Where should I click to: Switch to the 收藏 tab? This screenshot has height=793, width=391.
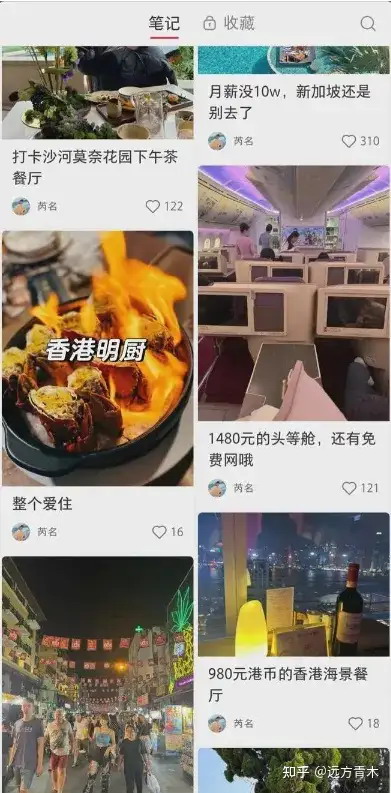click(x=229, y=23)
